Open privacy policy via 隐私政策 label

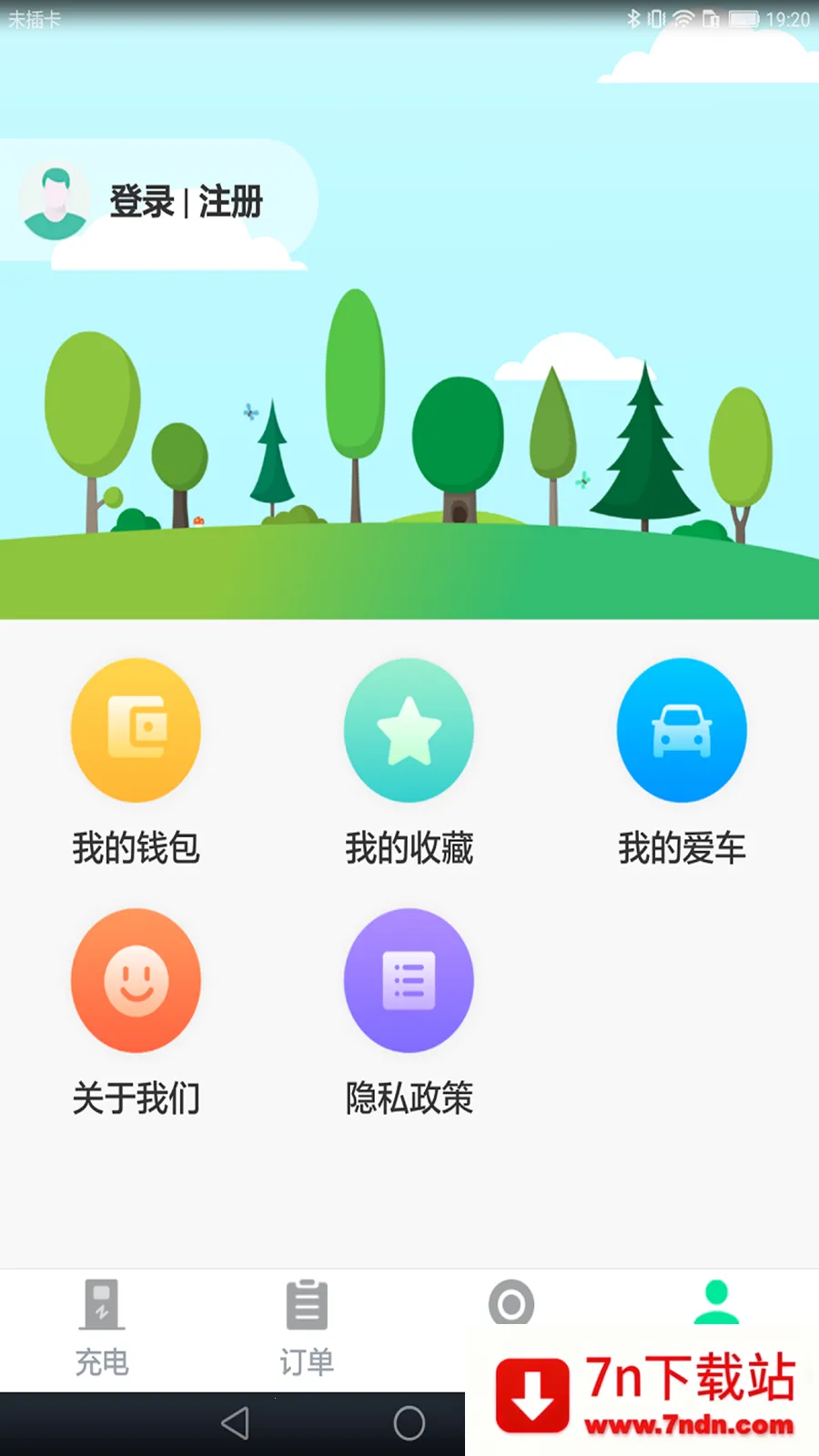[x=408, y=1097]
